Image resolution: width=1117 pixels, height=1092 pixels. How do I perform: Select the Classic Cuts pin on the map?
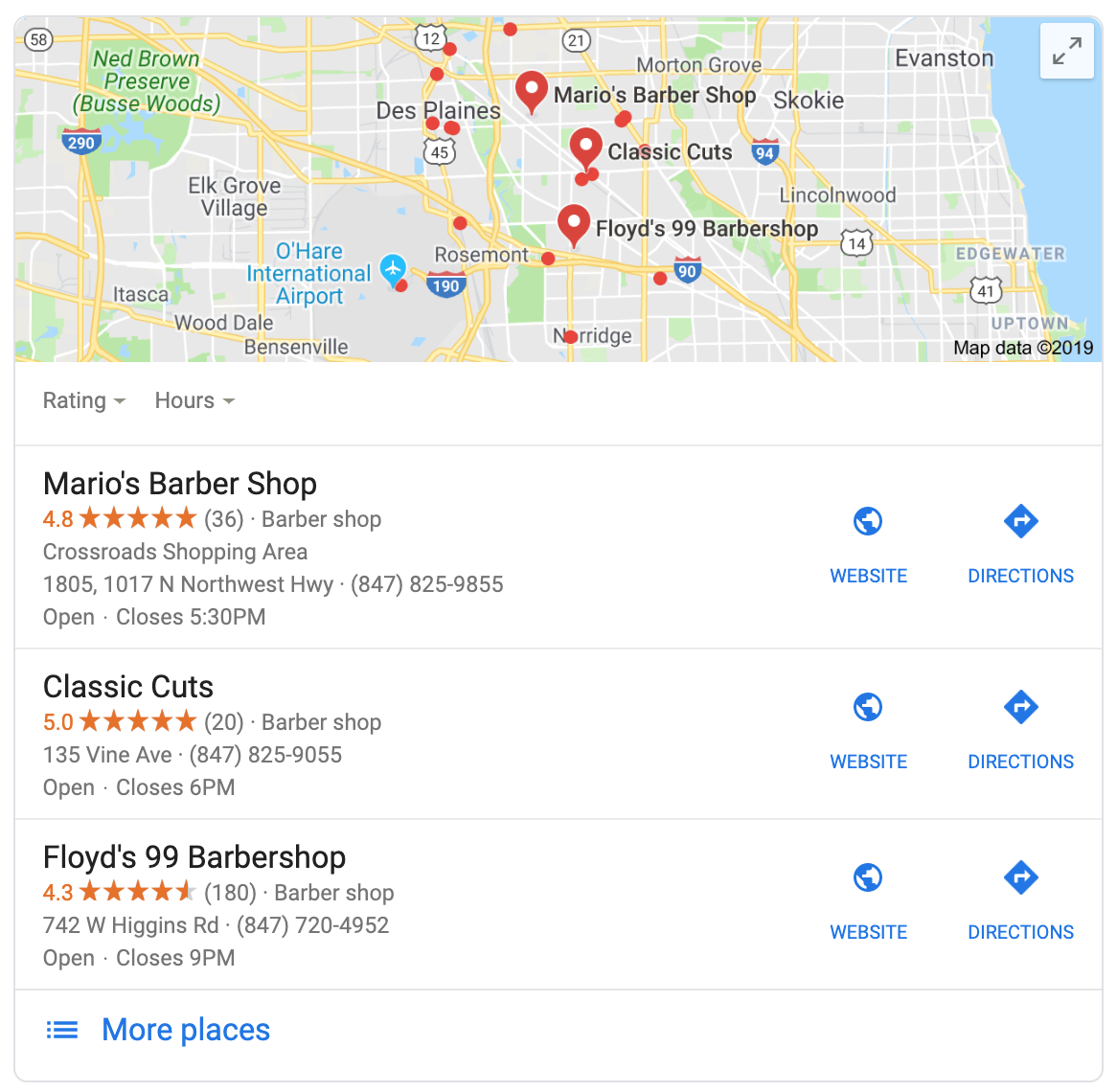click(585, 148)
